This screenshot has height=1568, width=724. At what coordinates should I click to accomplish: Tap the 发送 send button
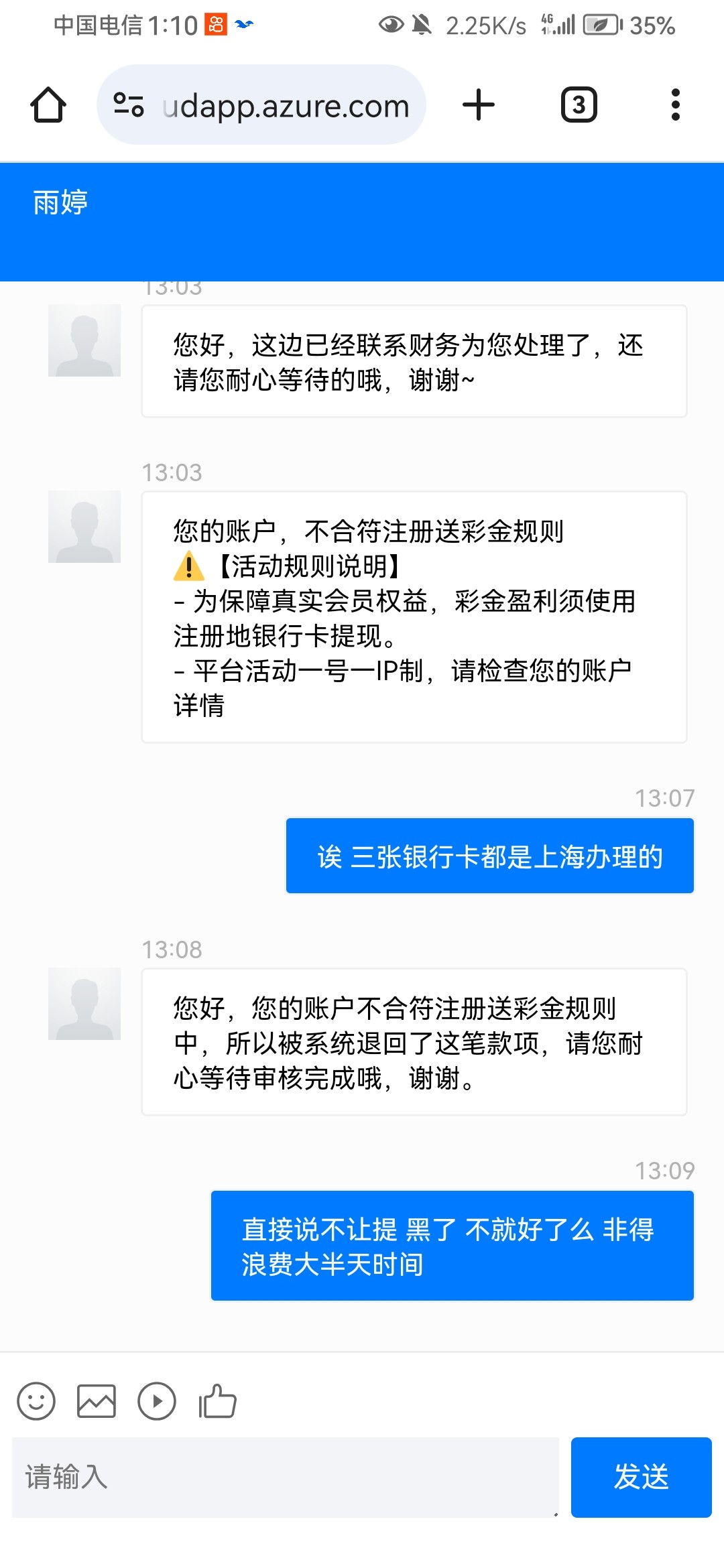(641, 1477)
